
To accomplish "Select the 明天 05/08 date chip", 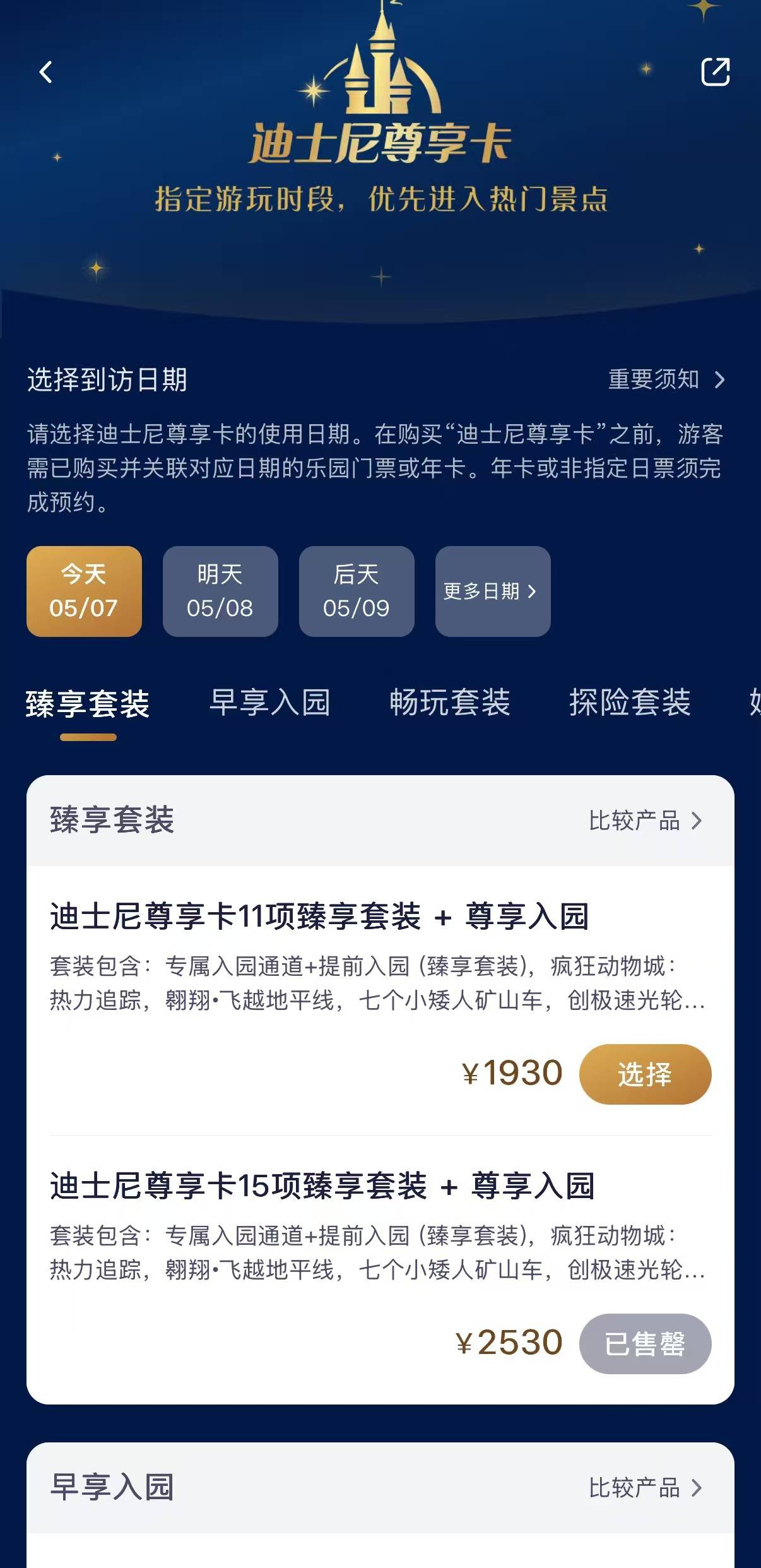I will coord(220,591).
